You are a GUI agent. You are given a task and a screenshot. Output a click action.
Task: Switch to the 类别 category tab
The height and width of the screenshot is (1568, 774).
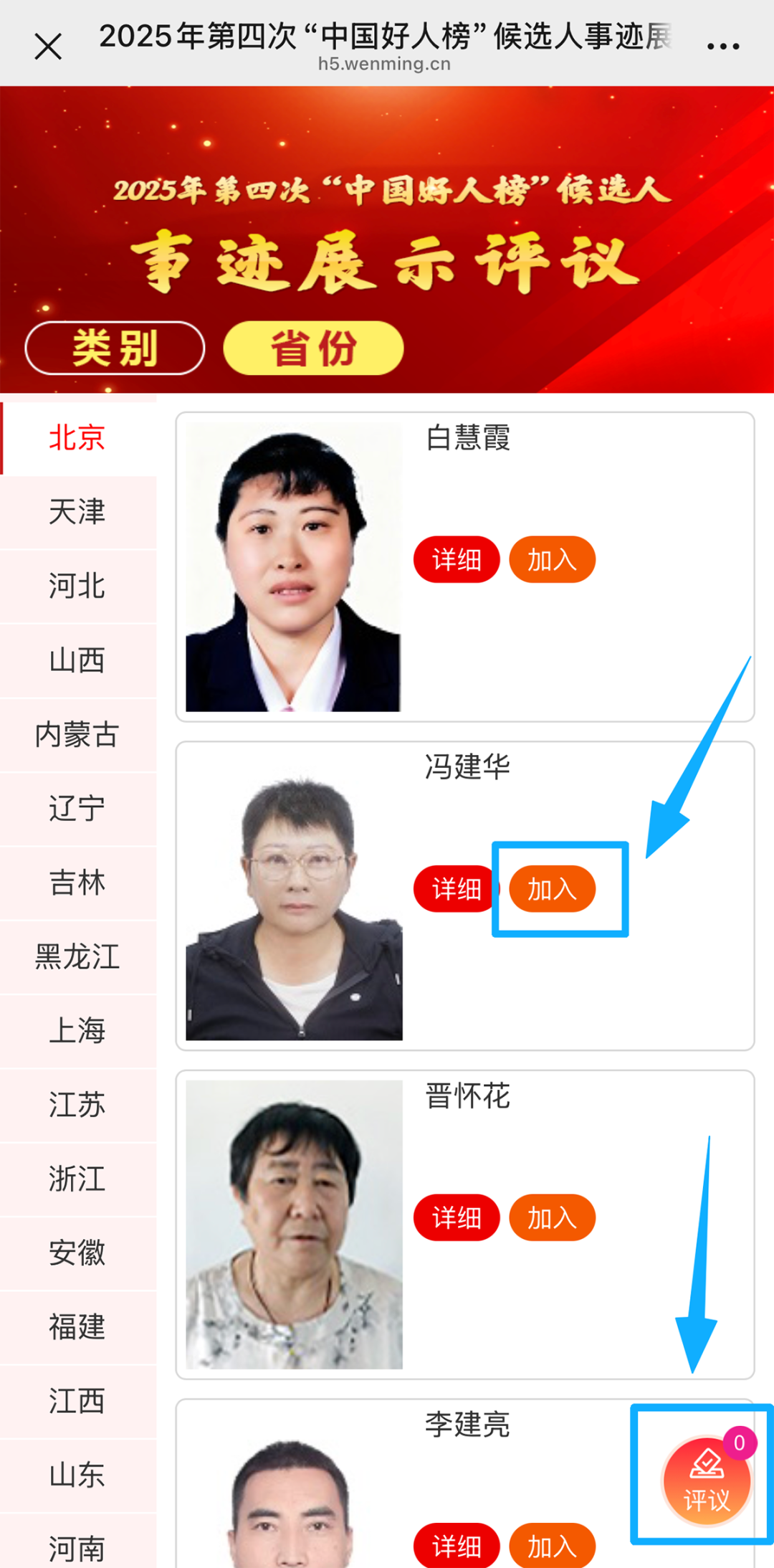[115, 348]
